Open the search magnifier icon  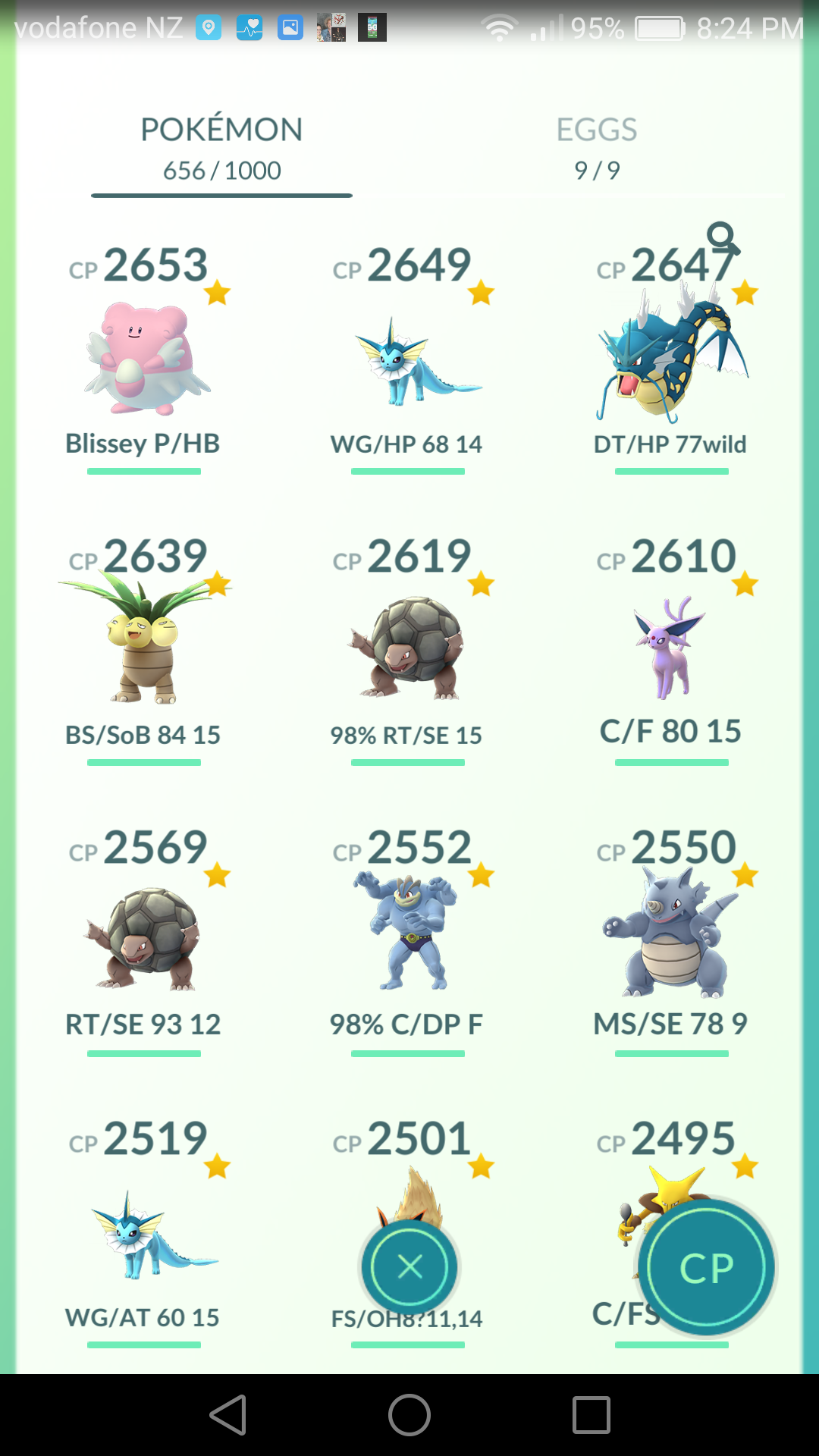[723, 239]
